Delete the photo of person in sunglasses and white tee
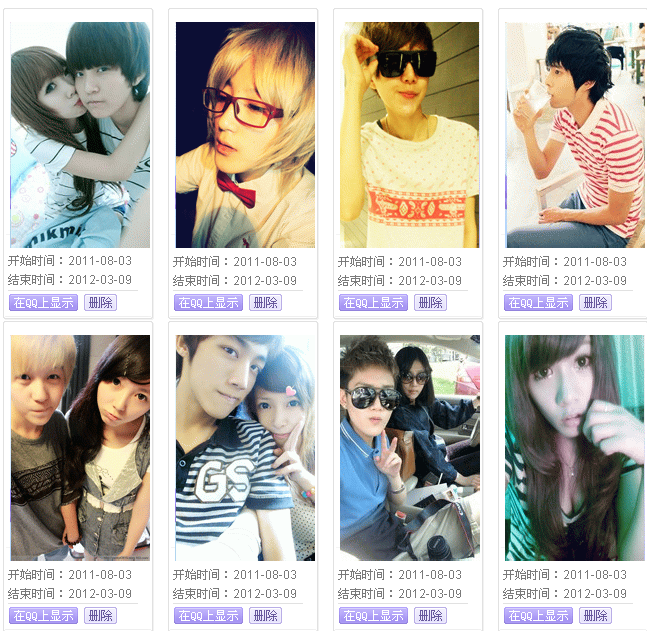Screen dimensions: 647x631 click(x=430, y=303)
